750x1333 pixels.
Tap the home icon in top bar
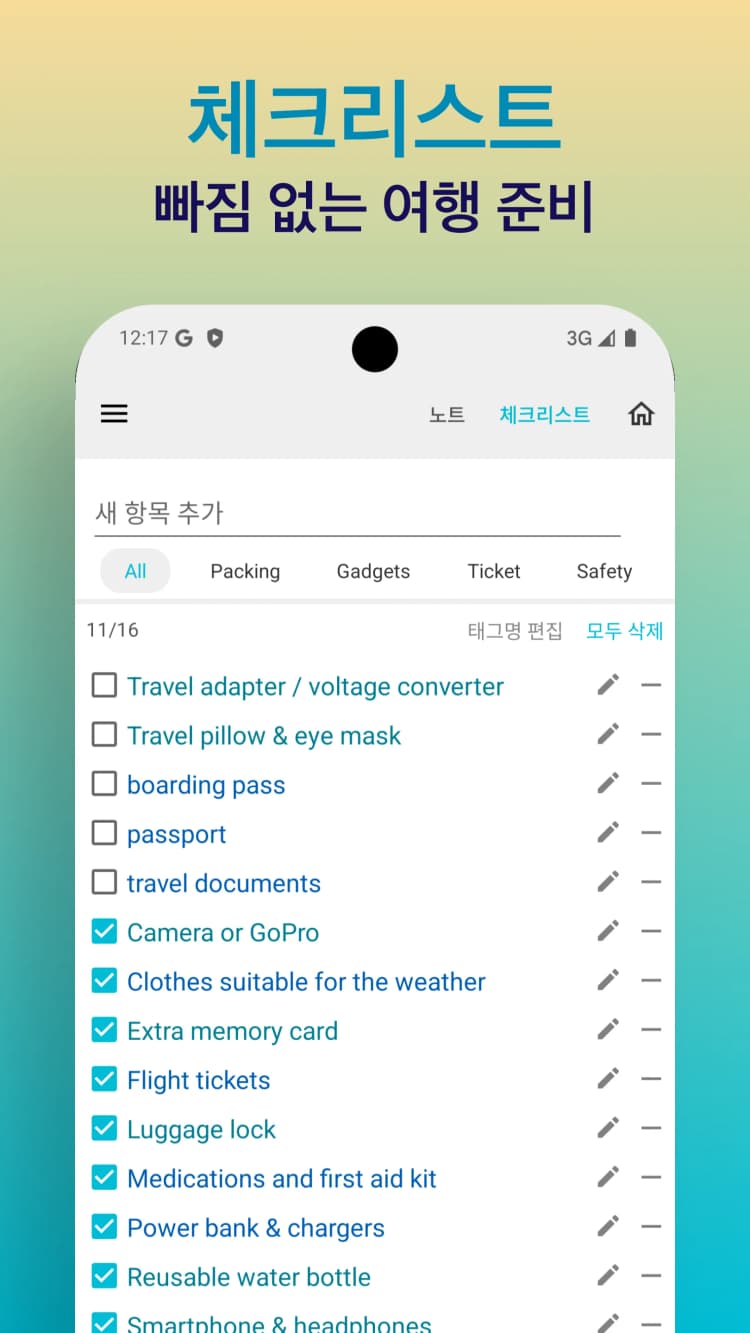point(641,413)
